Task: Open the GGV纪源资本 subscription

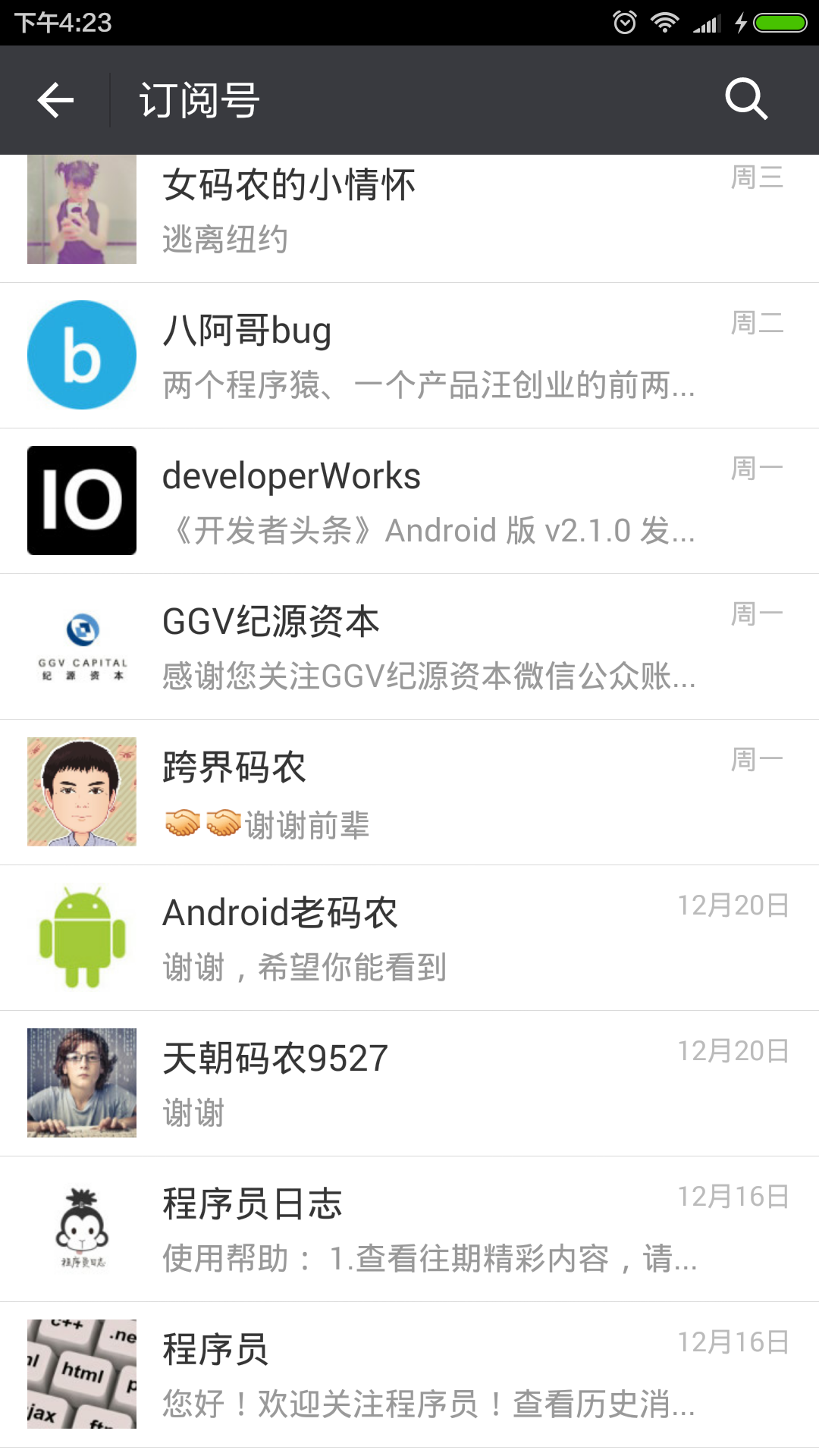Action: click(x=409, y=647)
